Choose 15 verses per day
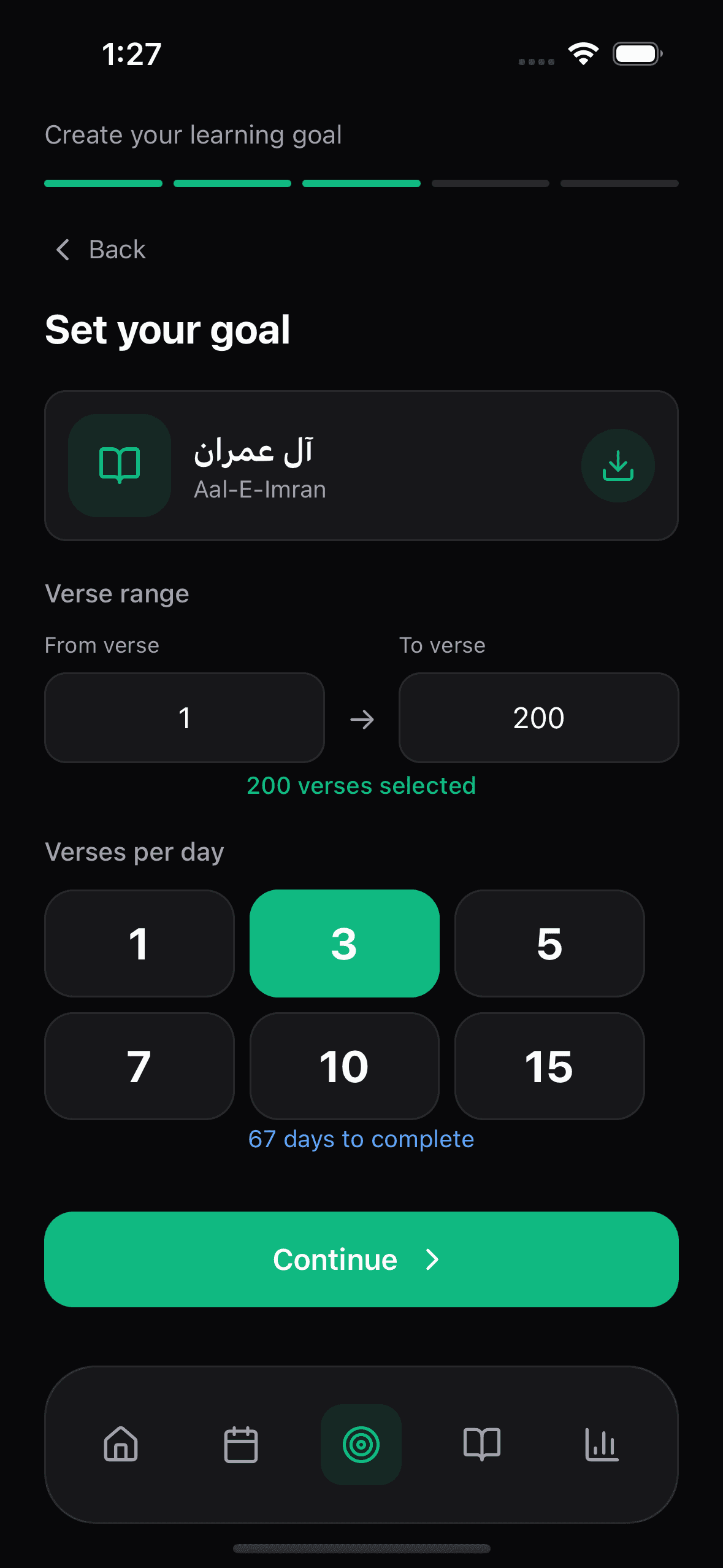 pyautogui.click(x=549, y=1066)
